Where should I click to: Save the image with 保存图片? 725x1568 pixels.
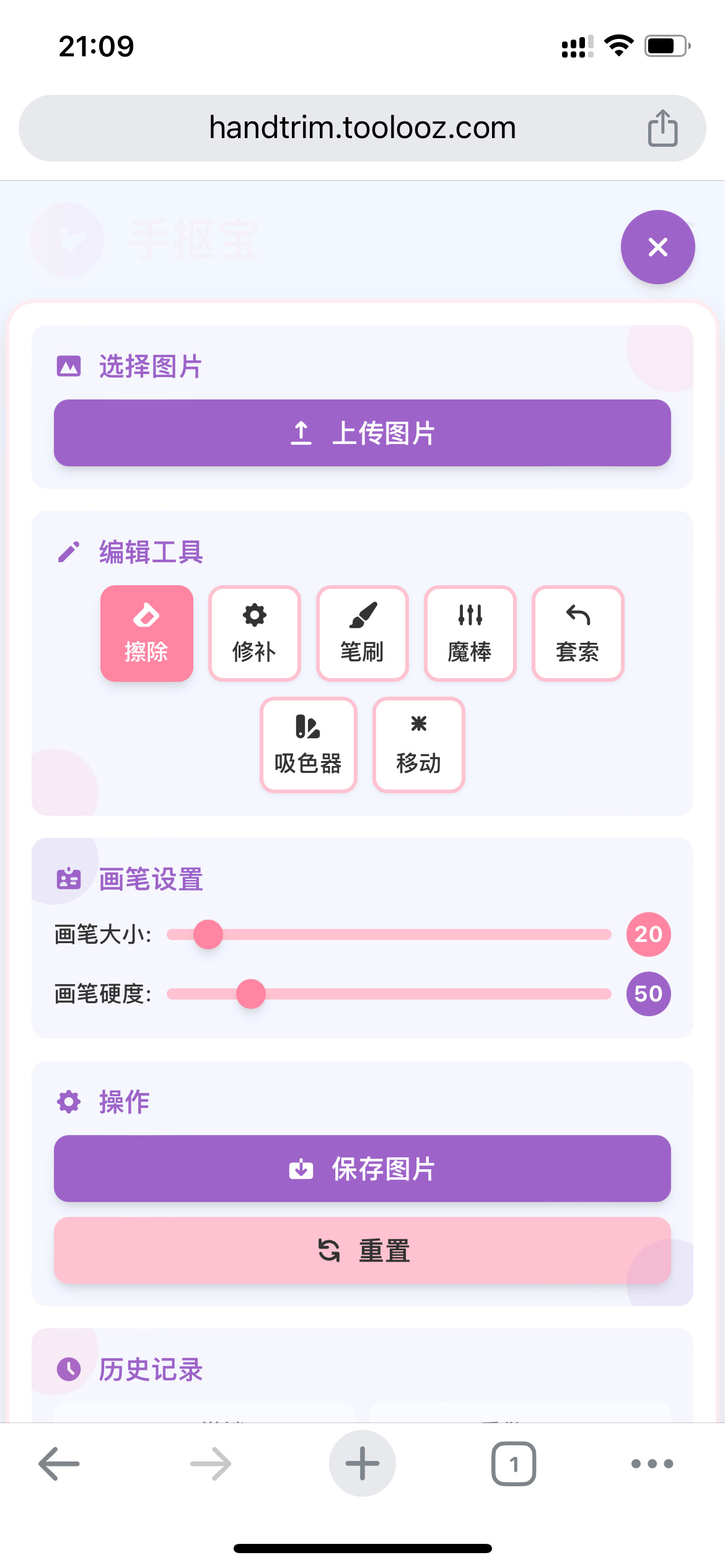362,1169
